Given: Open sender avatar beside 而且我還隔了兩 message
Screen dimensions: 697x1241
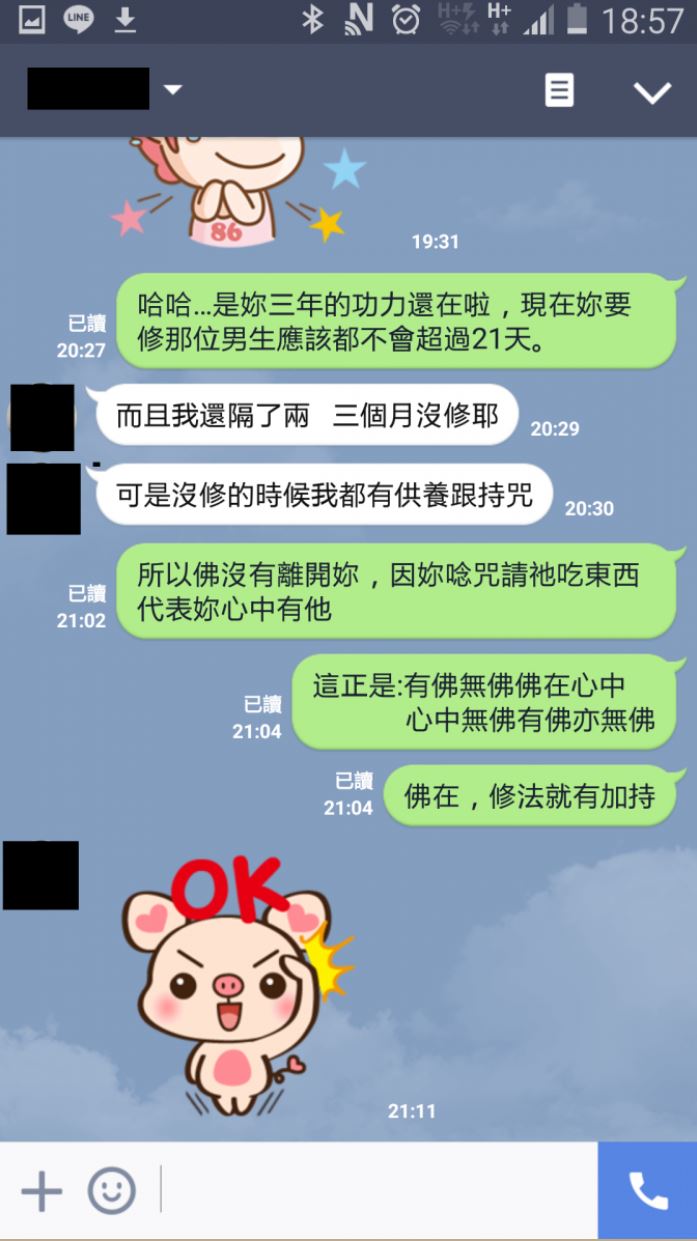Looking at the screenshot, I should 42,417.
